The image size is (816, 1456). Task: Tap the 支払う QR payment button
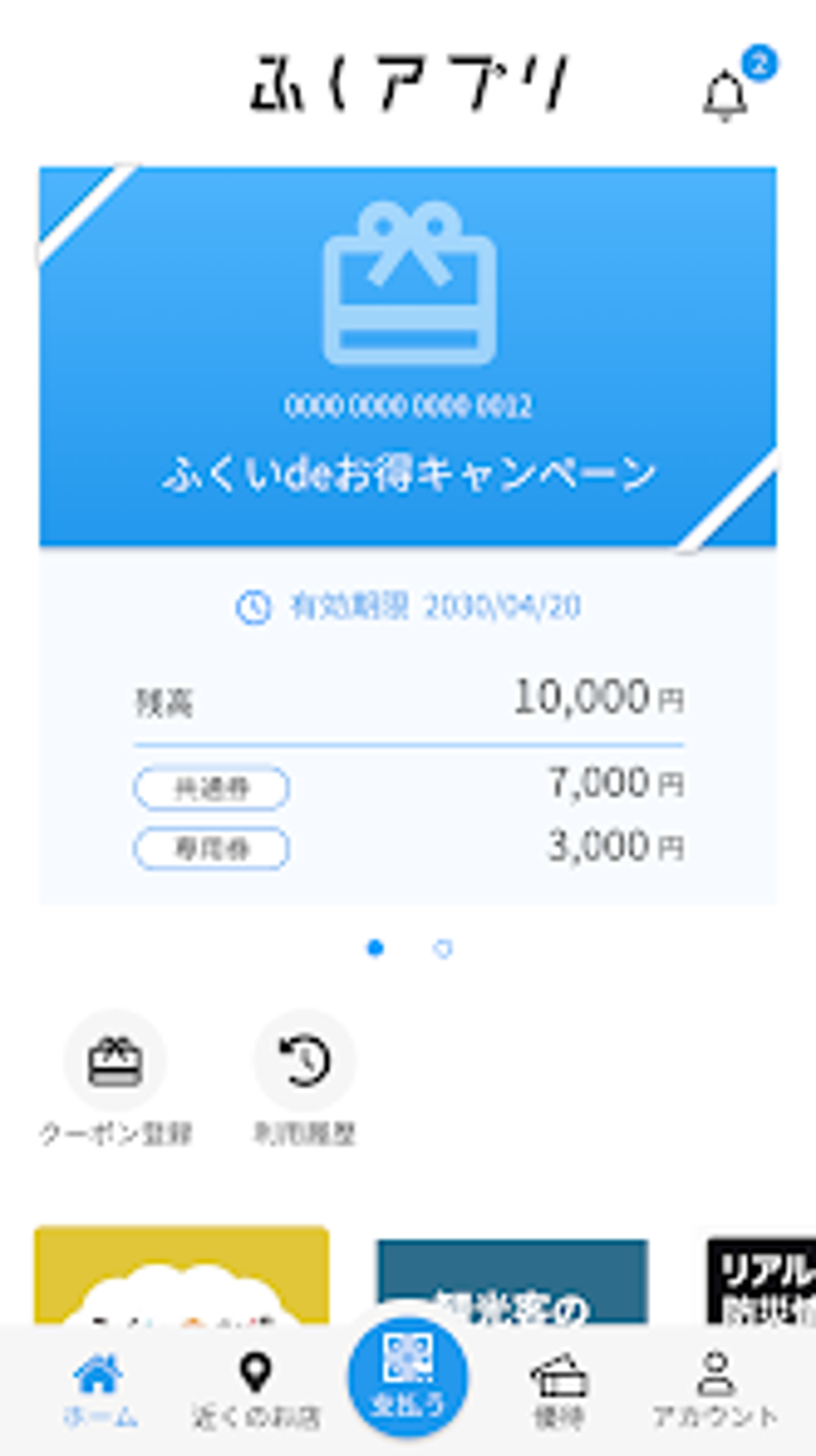click(408, 1377)
